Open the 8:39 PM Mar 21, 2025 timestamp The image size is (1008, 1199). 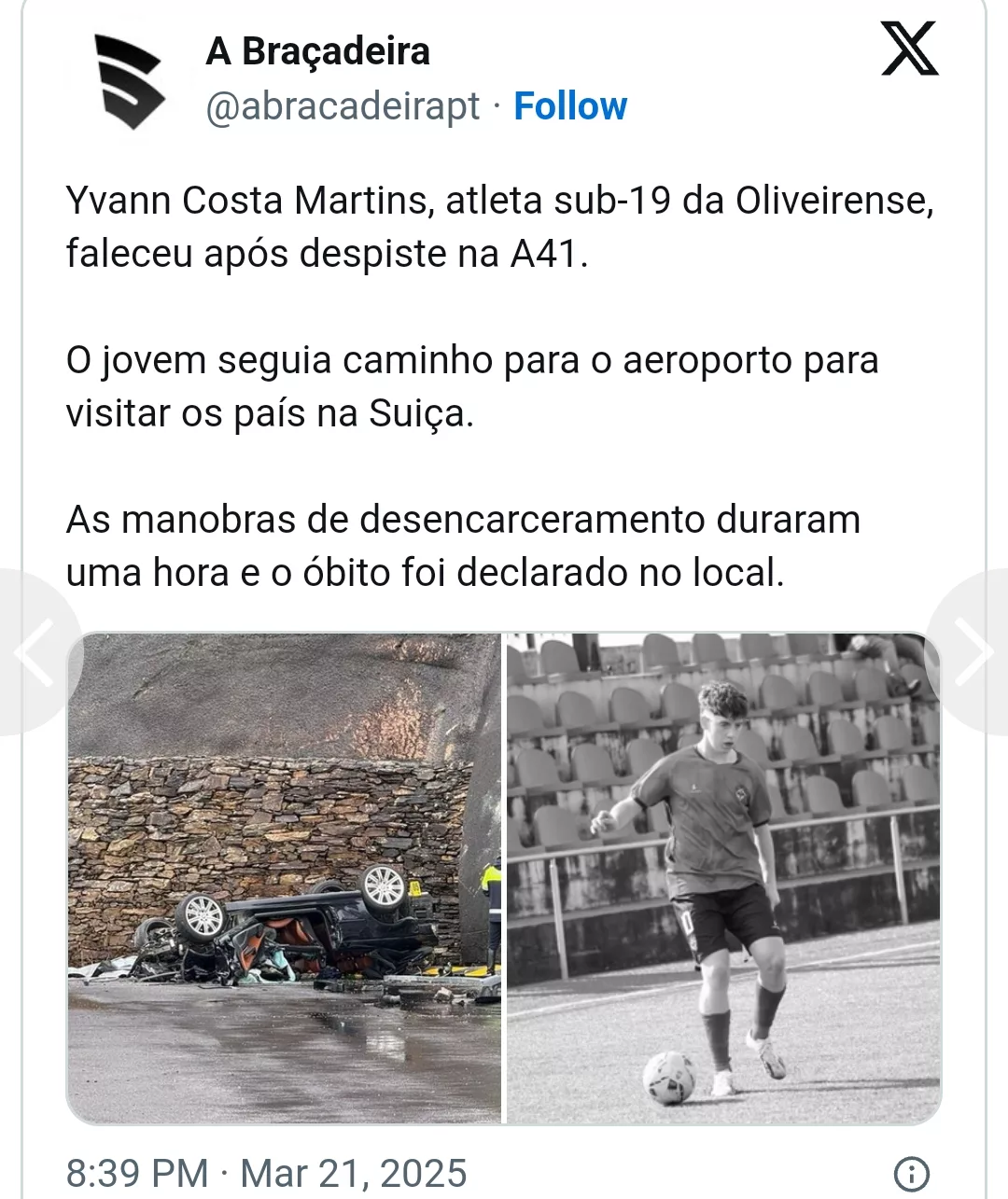click(267, 1173)
